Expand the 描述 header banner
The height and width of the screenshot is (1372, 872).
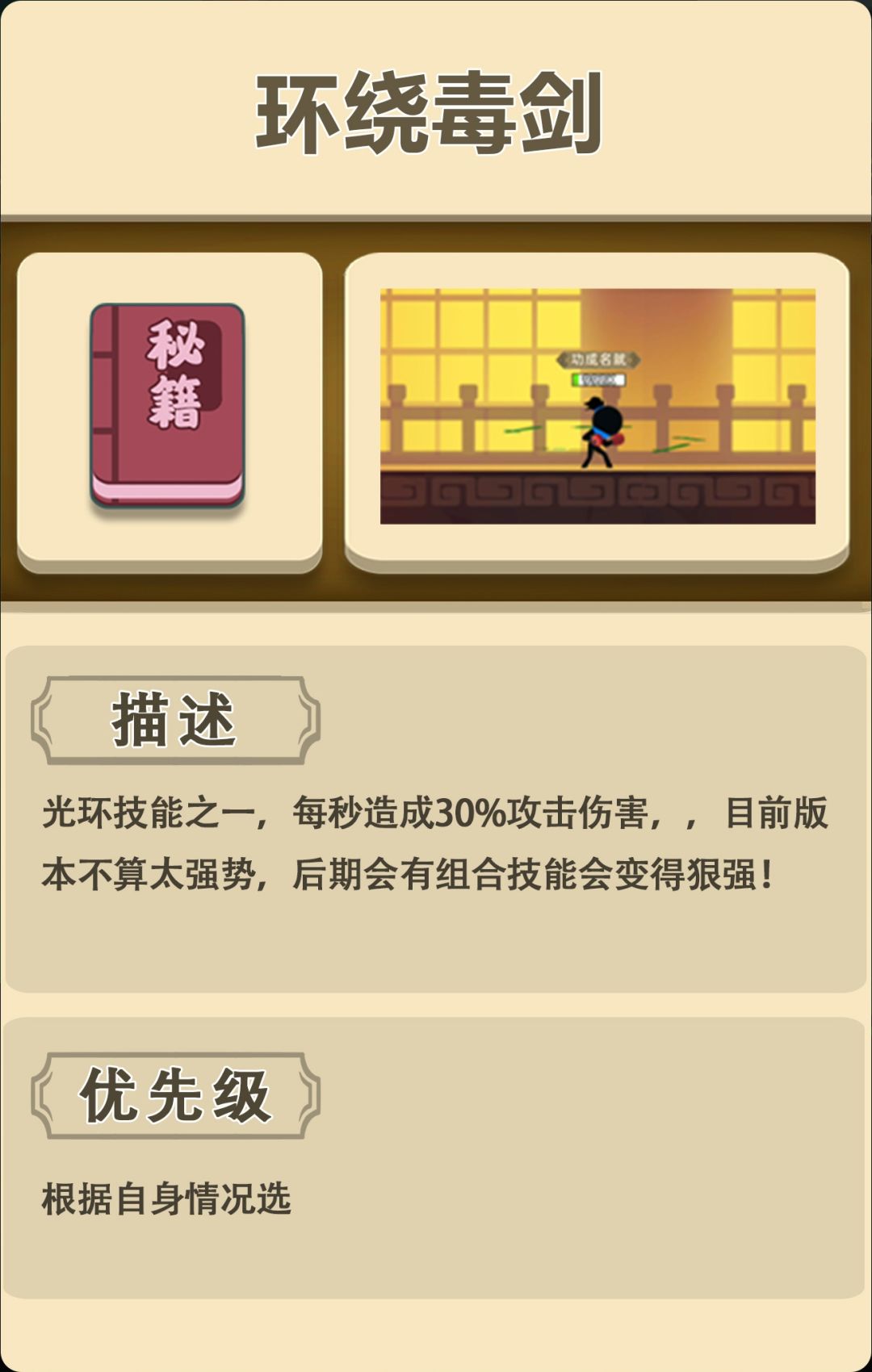[174, 718]
